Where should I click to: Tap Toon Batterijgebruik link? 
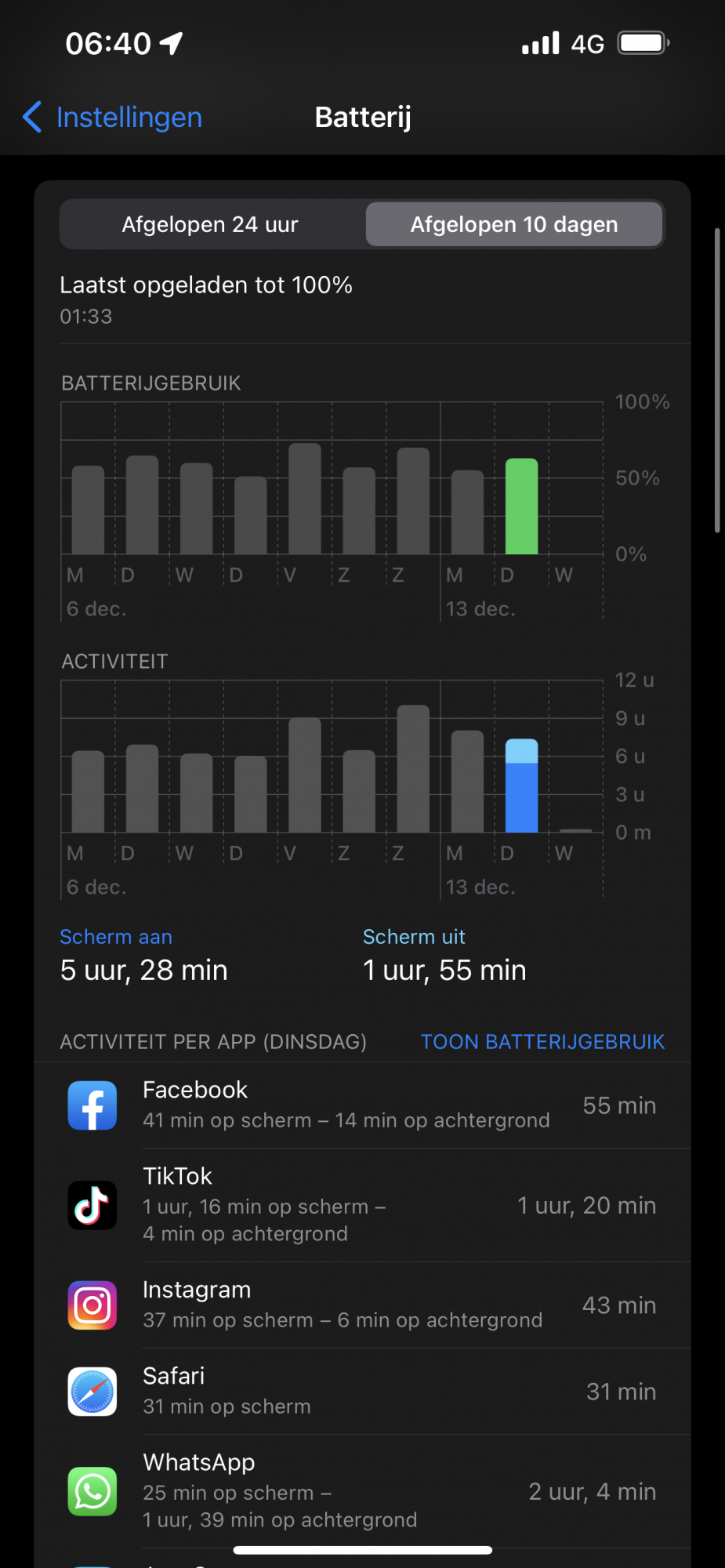(x=542, y=1042)
